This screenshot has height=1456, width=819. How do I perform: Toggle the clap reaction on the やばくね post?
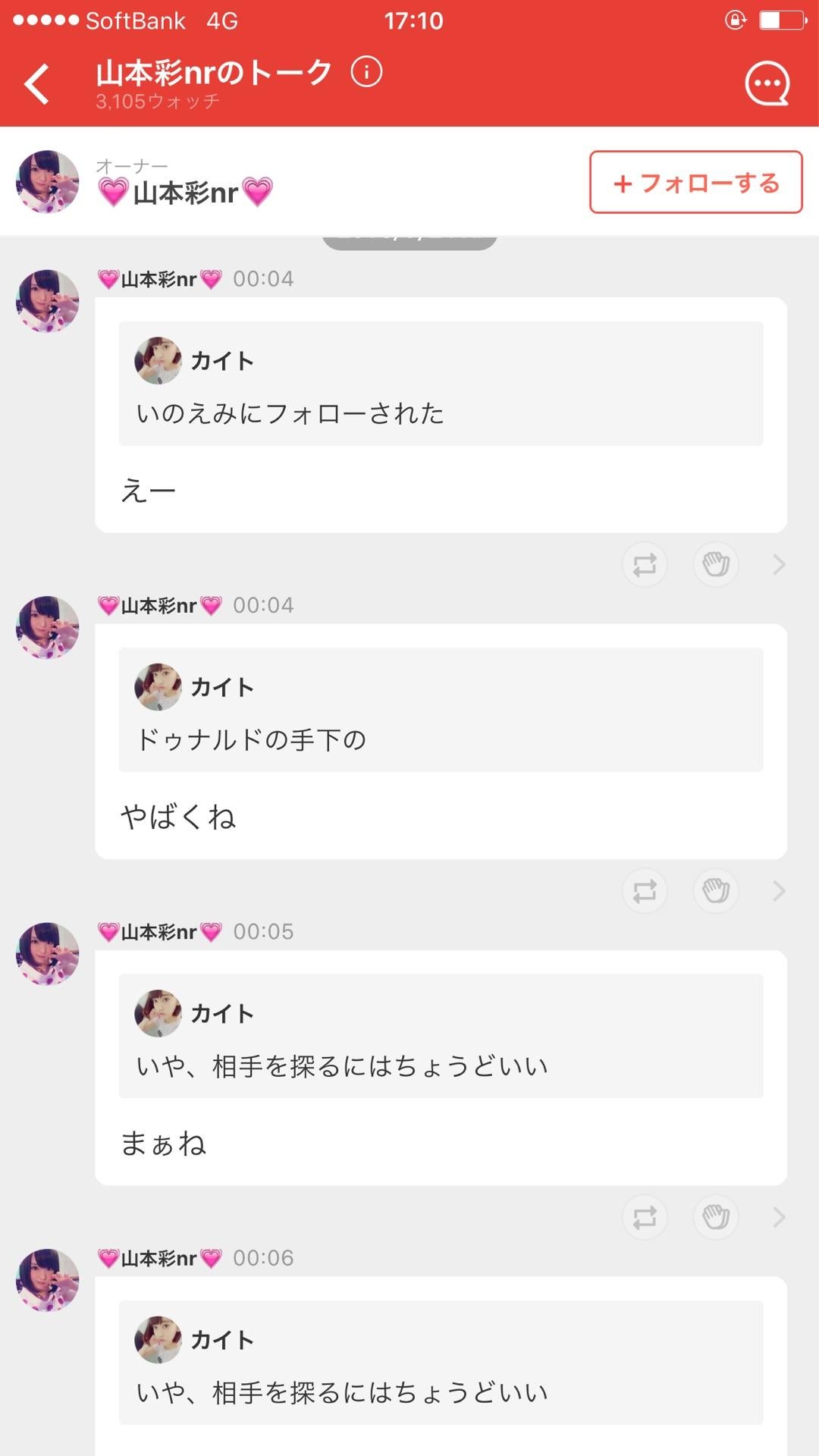pyautogui.click(x=715, y=892)
